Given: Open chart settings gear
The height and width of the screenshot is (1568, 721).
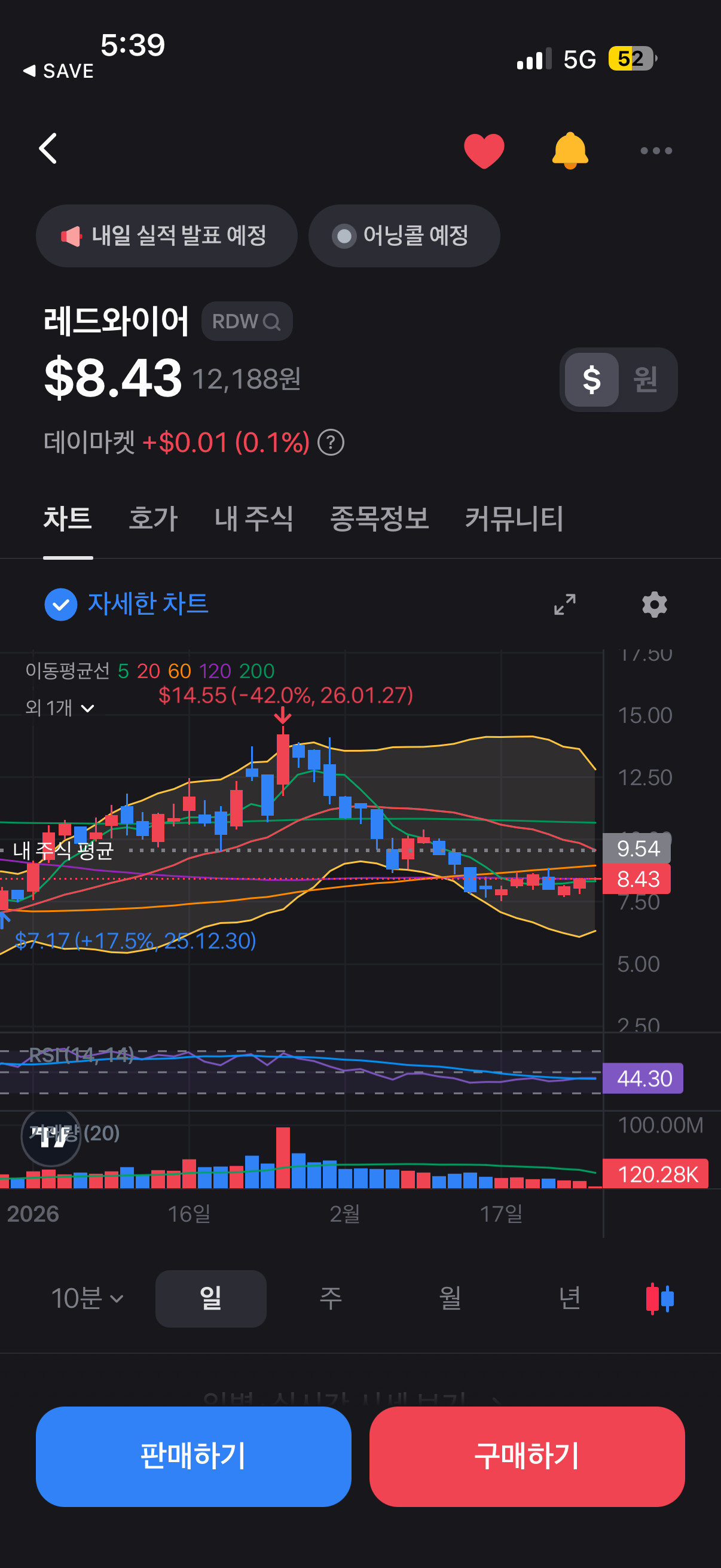Looking at the screenshot, I should (x=654, y=605).
